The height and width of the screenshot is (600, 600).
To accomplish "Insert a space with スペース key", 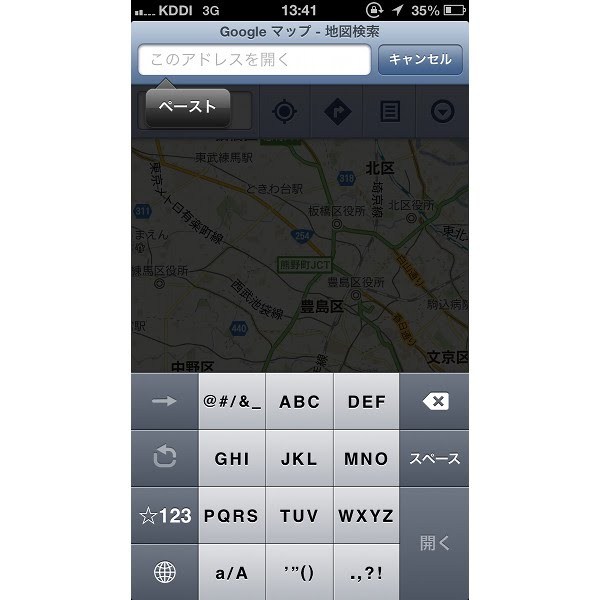I will coord(434,459).
